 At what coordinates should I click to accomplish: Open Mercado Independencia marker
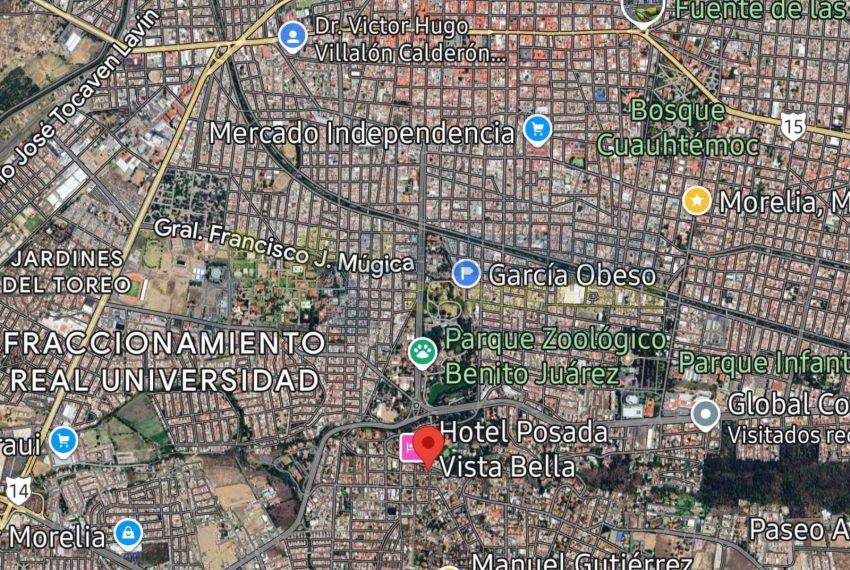[x=538, y=131]
